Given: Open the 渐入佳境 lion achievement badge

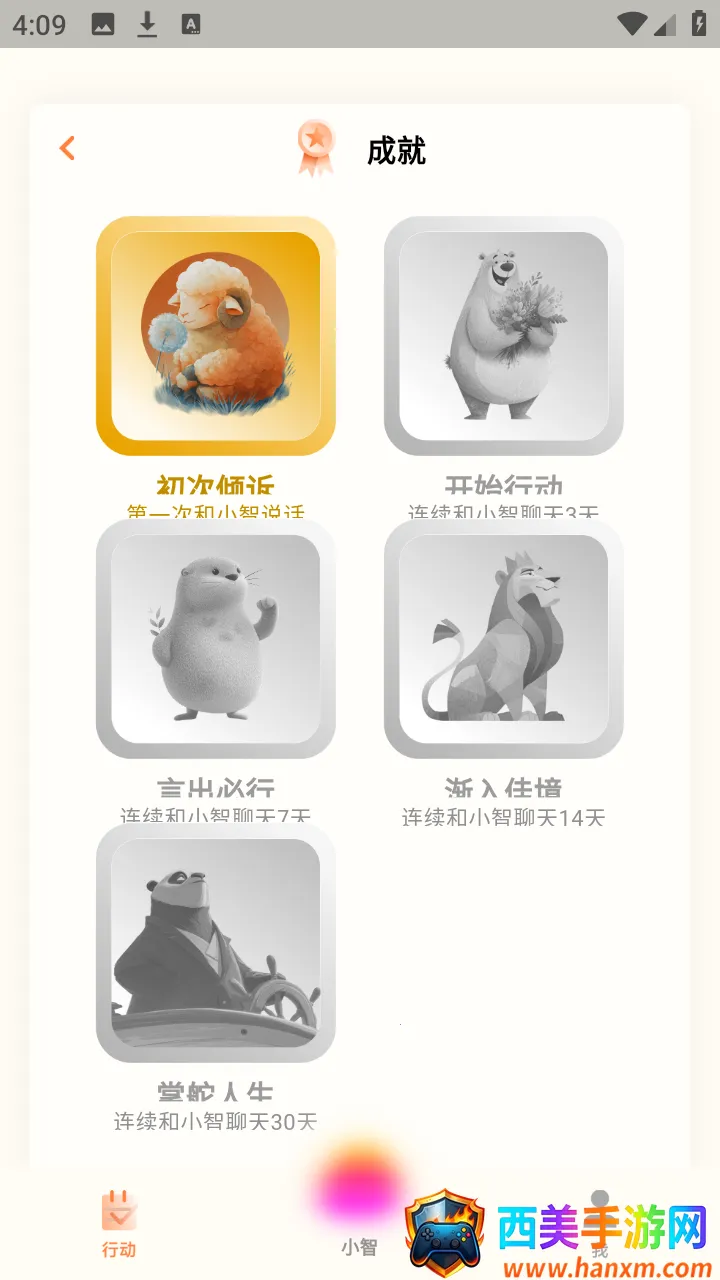Looking at the screenshot, I should click(503, 638).
